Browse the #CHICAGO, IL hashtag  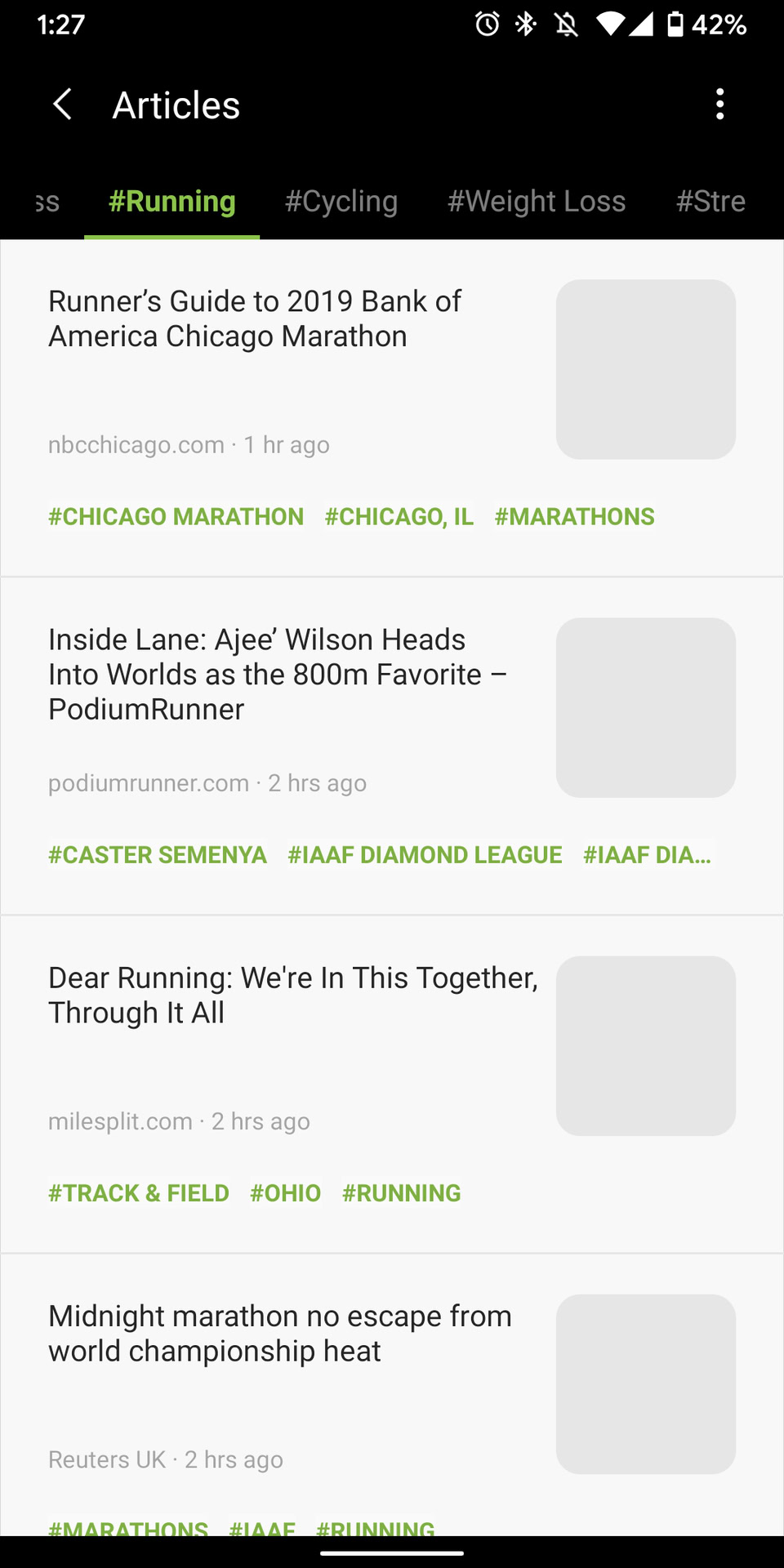(399, 517)
